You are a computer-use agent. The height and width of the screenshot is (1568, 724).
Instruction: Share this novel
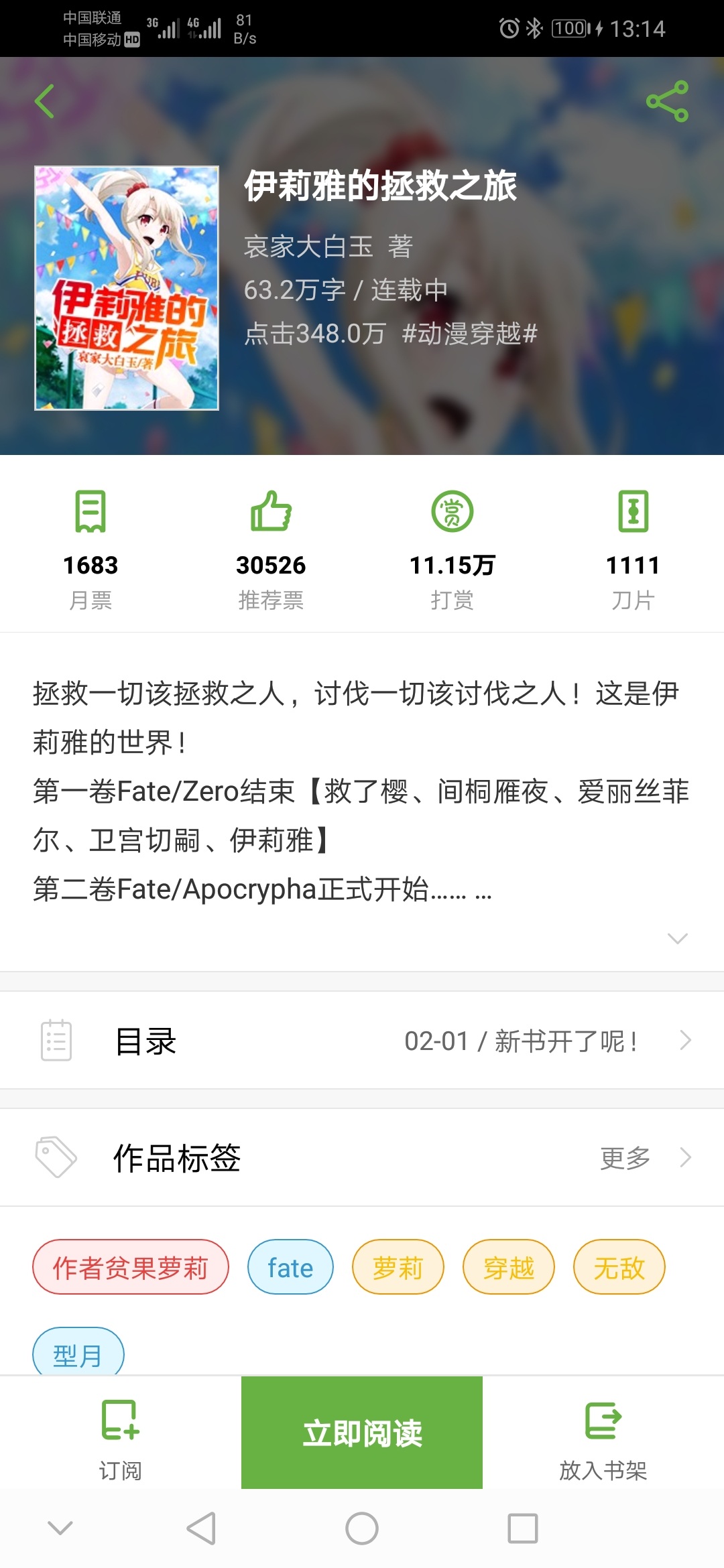point(667,102)
